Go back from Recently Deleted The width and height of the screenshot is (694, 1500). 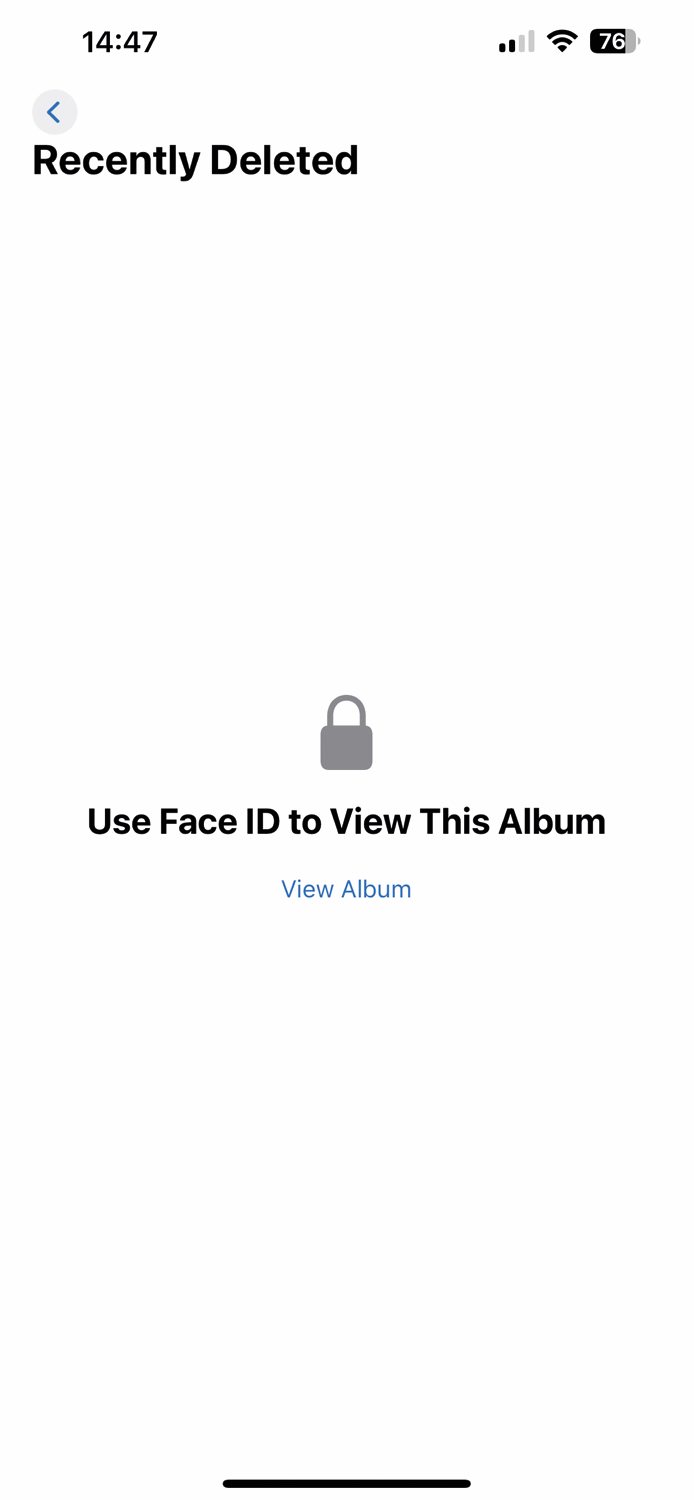[x=54, y=112]
